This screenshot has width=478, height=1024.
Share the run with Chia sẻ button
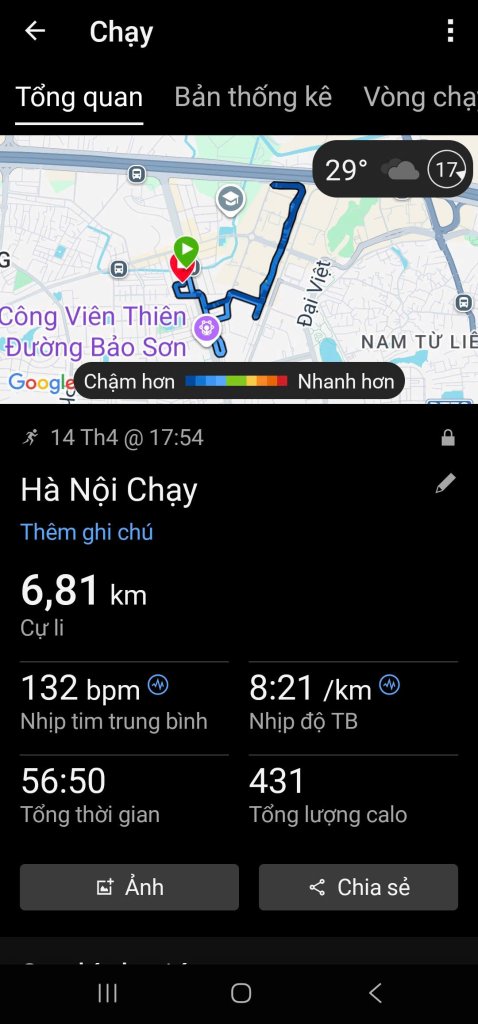pyautogui.click(x=358, y=887)
